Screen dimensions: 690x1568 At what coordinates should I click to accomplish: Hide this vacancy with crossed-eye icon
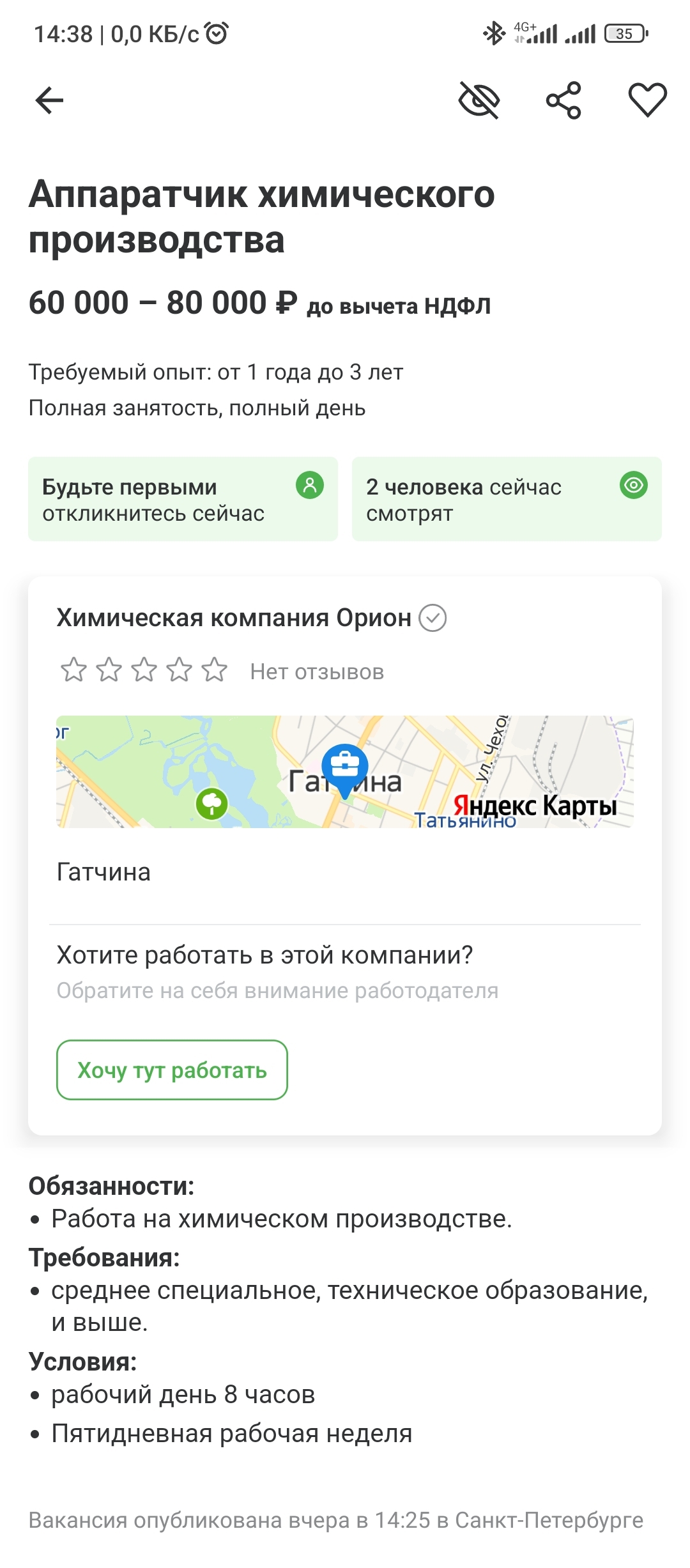click(479, 100)
